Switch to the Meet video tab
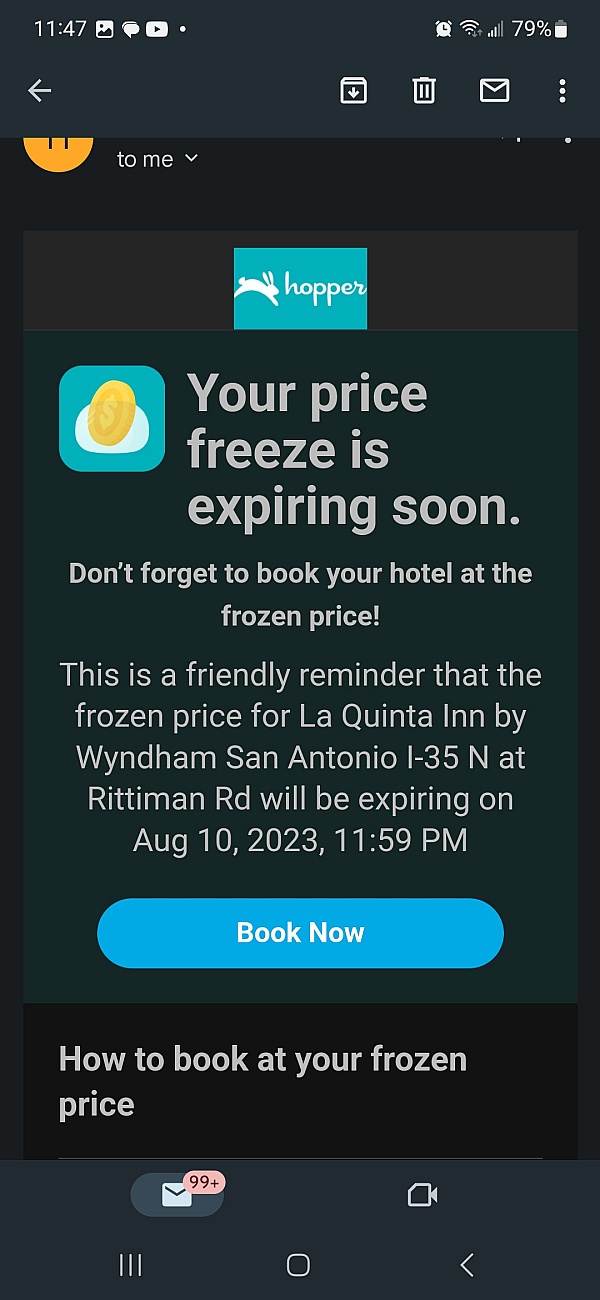 coord(422,1194)
